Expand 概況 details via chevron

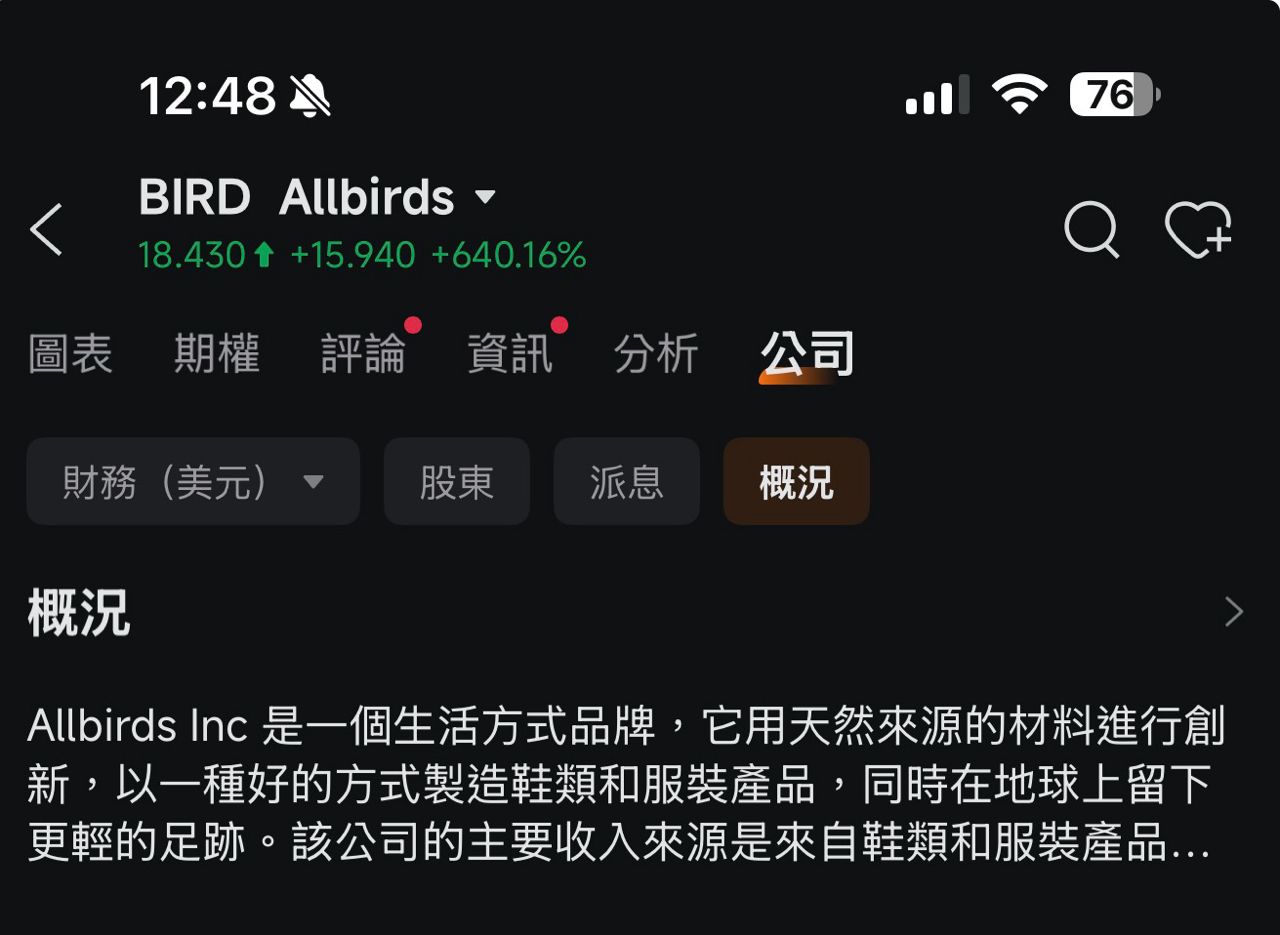click(x=1234, y=612)
